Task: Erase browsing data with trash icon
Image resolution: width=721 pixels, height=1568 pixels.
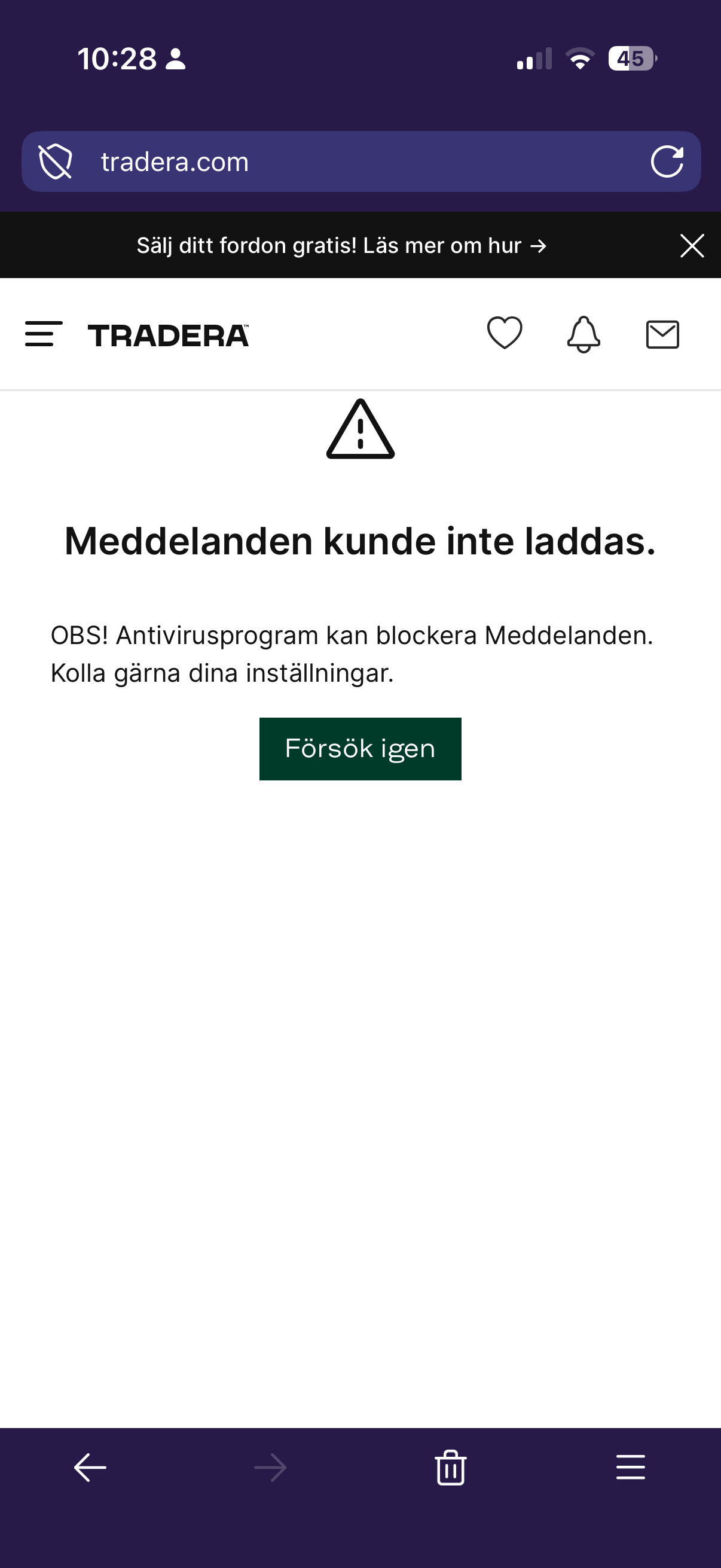Action: 450,1468
